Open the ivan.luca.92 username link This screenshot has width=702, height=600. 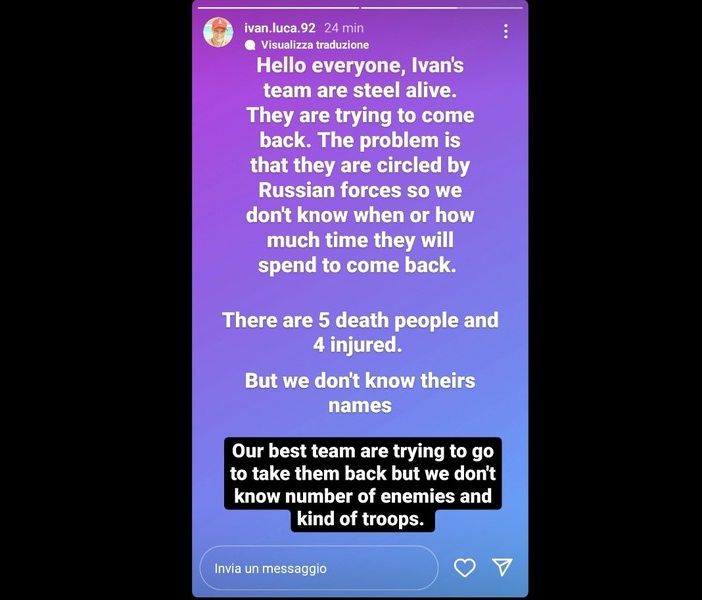coord(280,28)
